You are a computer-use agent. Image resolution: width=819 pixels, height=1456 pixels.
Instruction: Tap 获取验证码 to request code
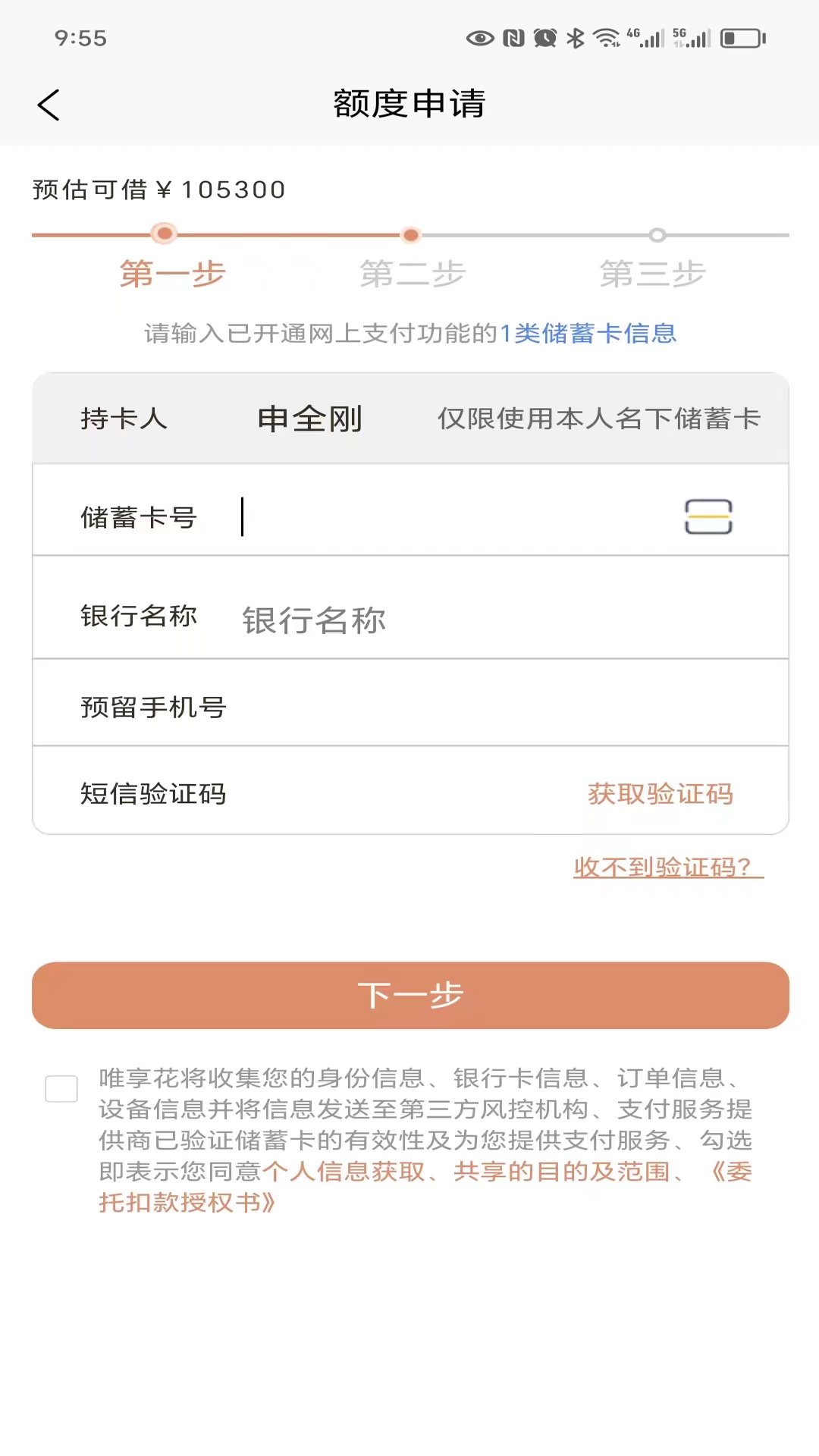(661, 793)
